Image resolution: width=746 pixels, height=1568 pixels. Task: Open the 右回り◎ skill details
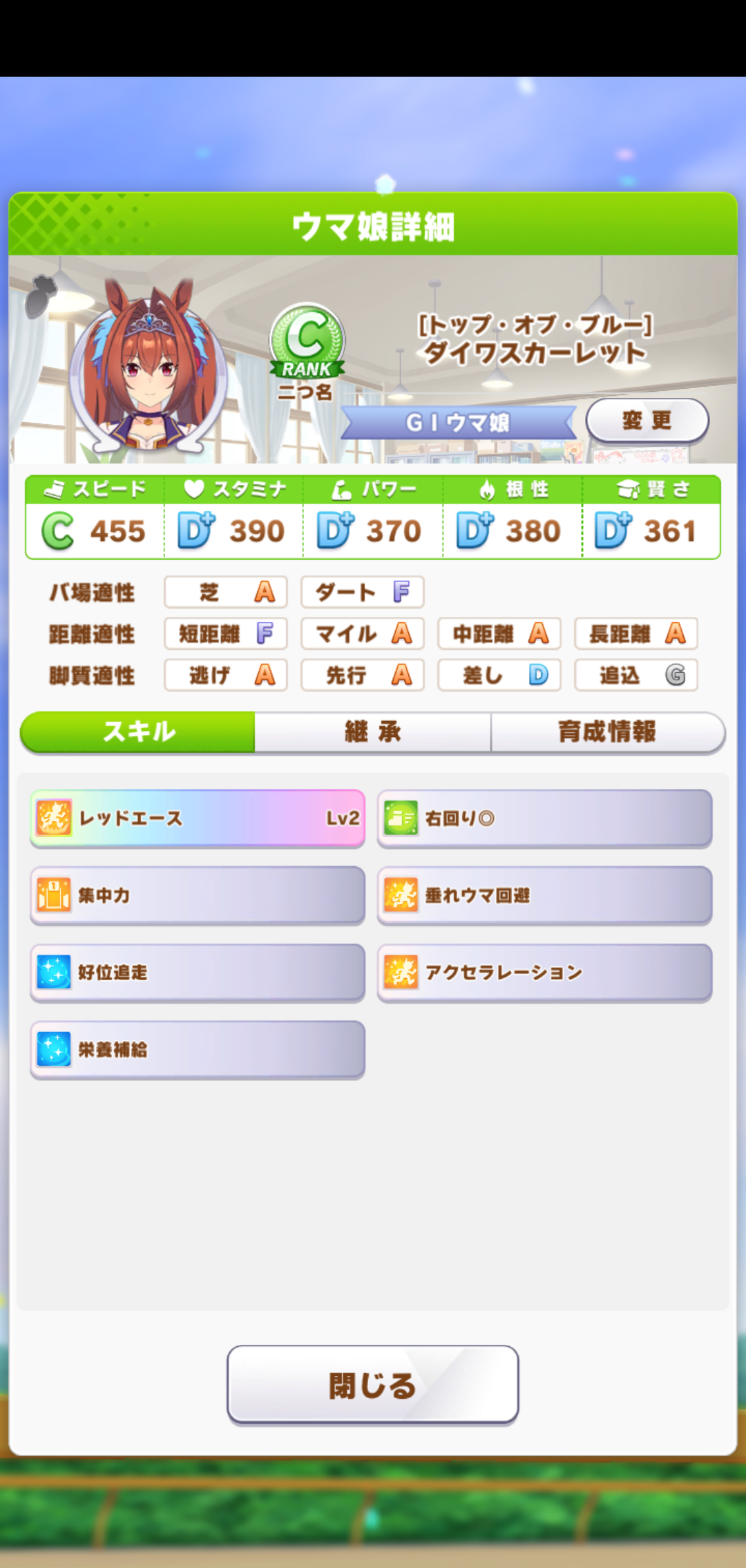[544, 819]
